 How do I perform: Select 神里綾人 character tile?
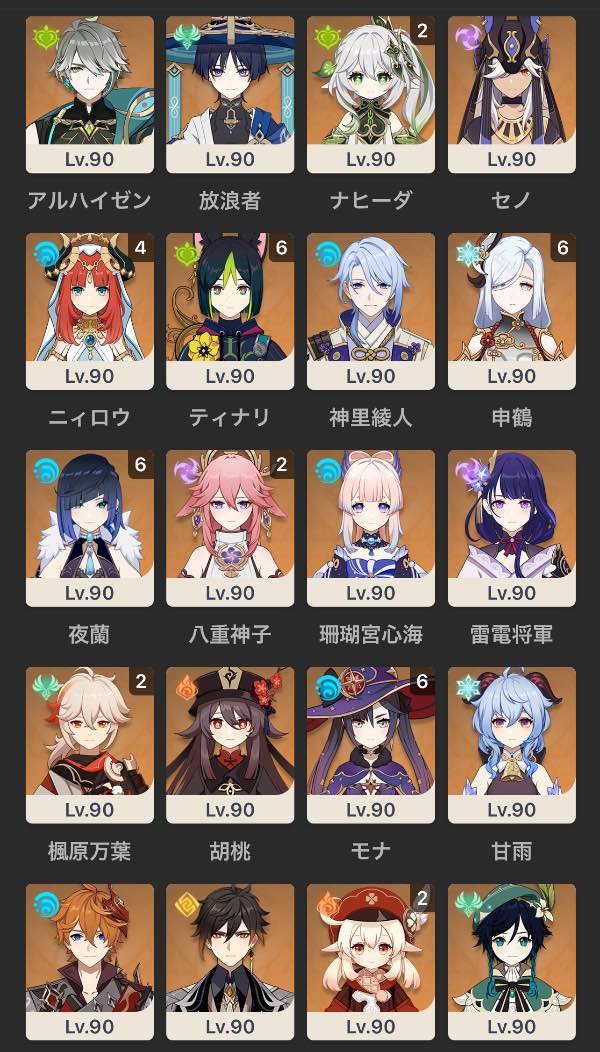(371, 310)
